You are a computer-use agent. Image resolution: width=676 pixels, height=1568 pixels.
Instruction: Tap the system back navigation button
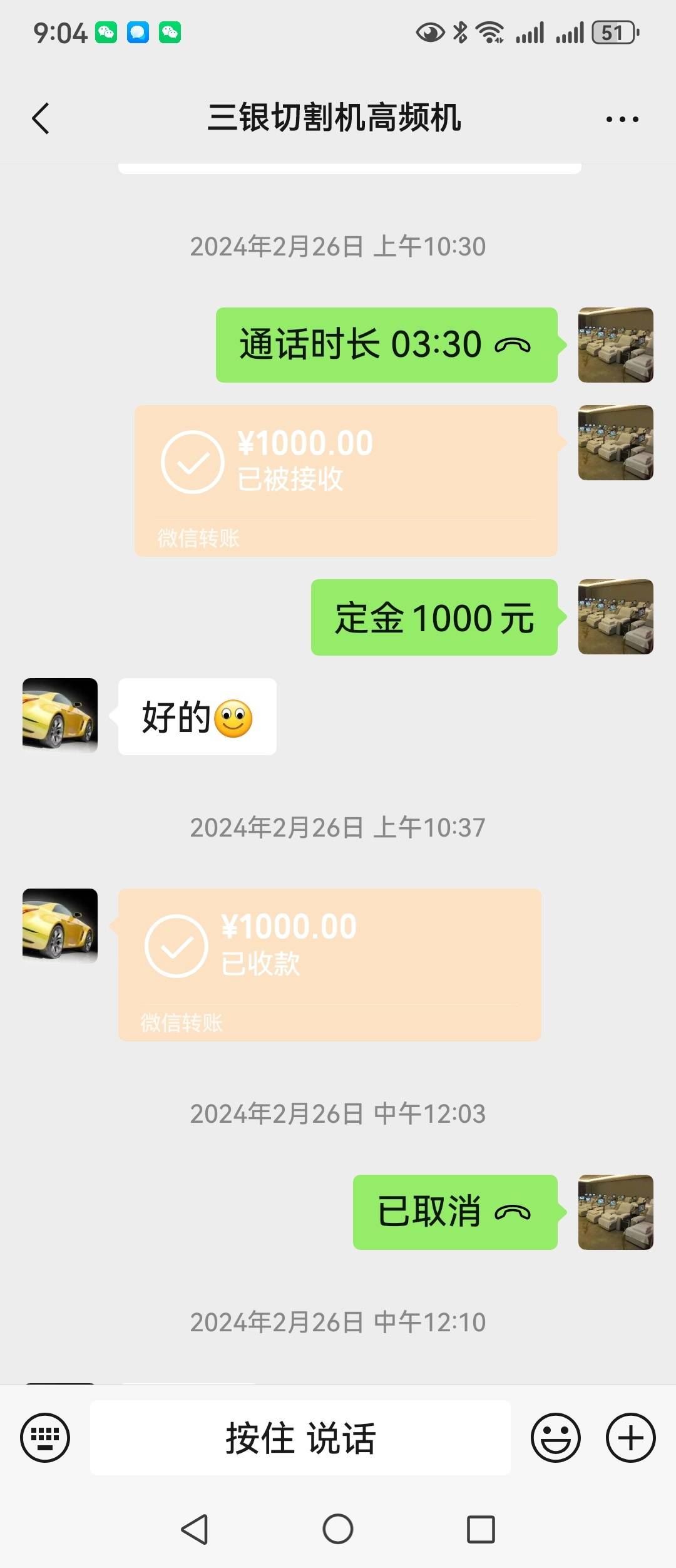(x=195, y=1529)
